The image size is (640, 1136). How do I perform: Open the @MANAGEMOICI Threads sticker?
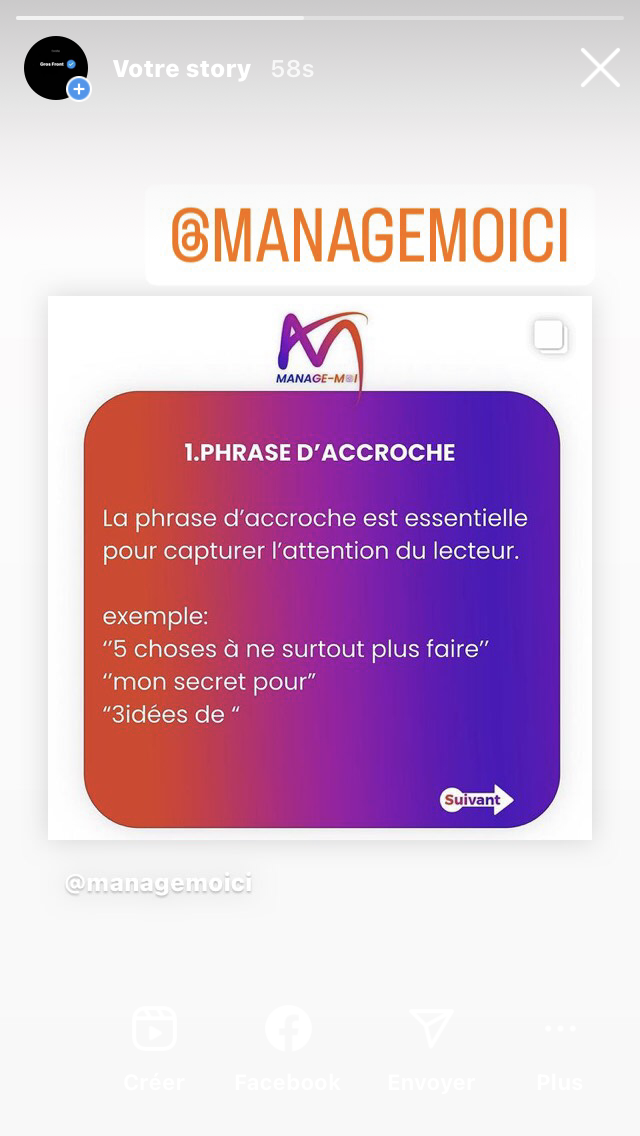pos(370,237)
